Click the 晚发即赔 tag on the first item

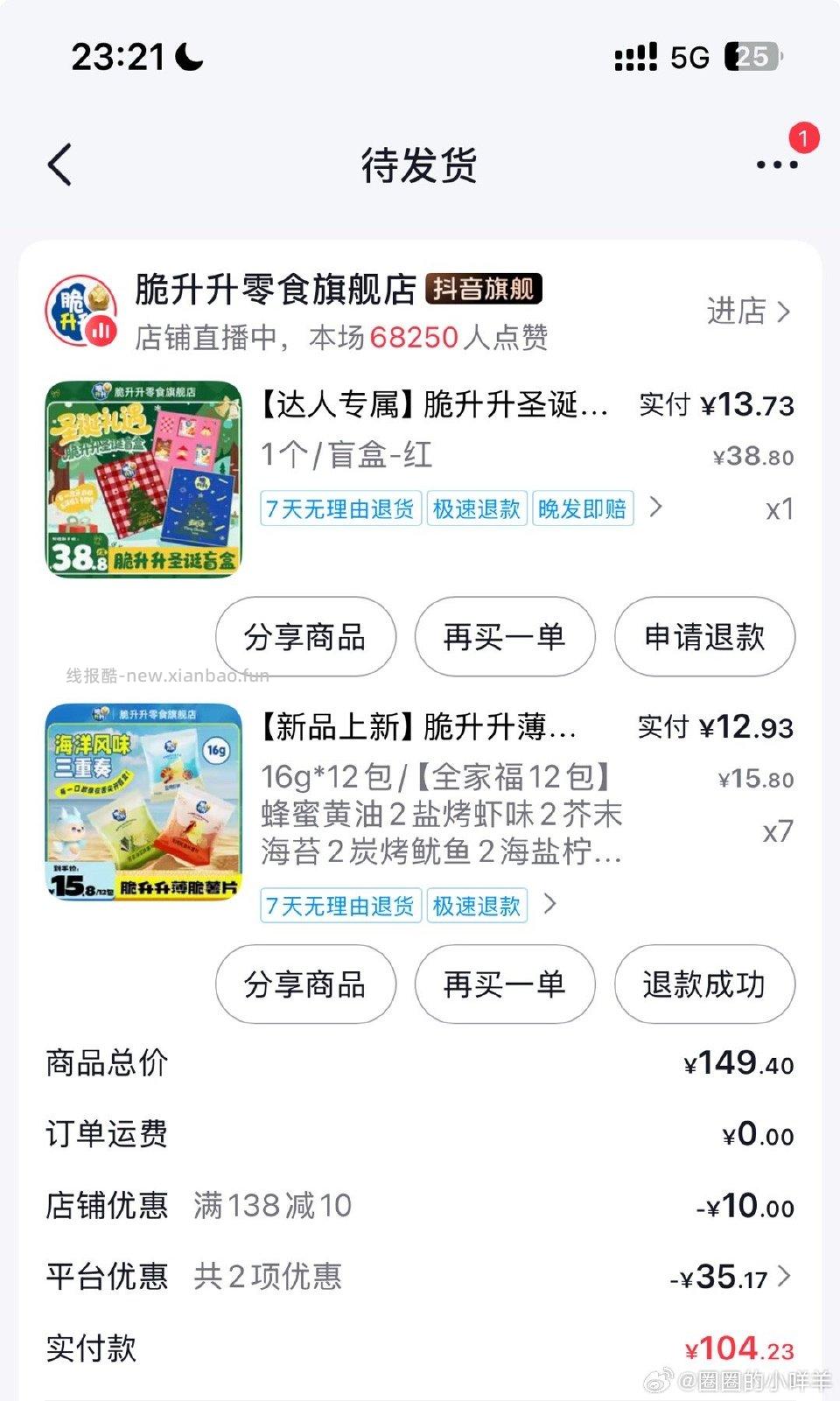pyautogui.click(x=581, y=508)
